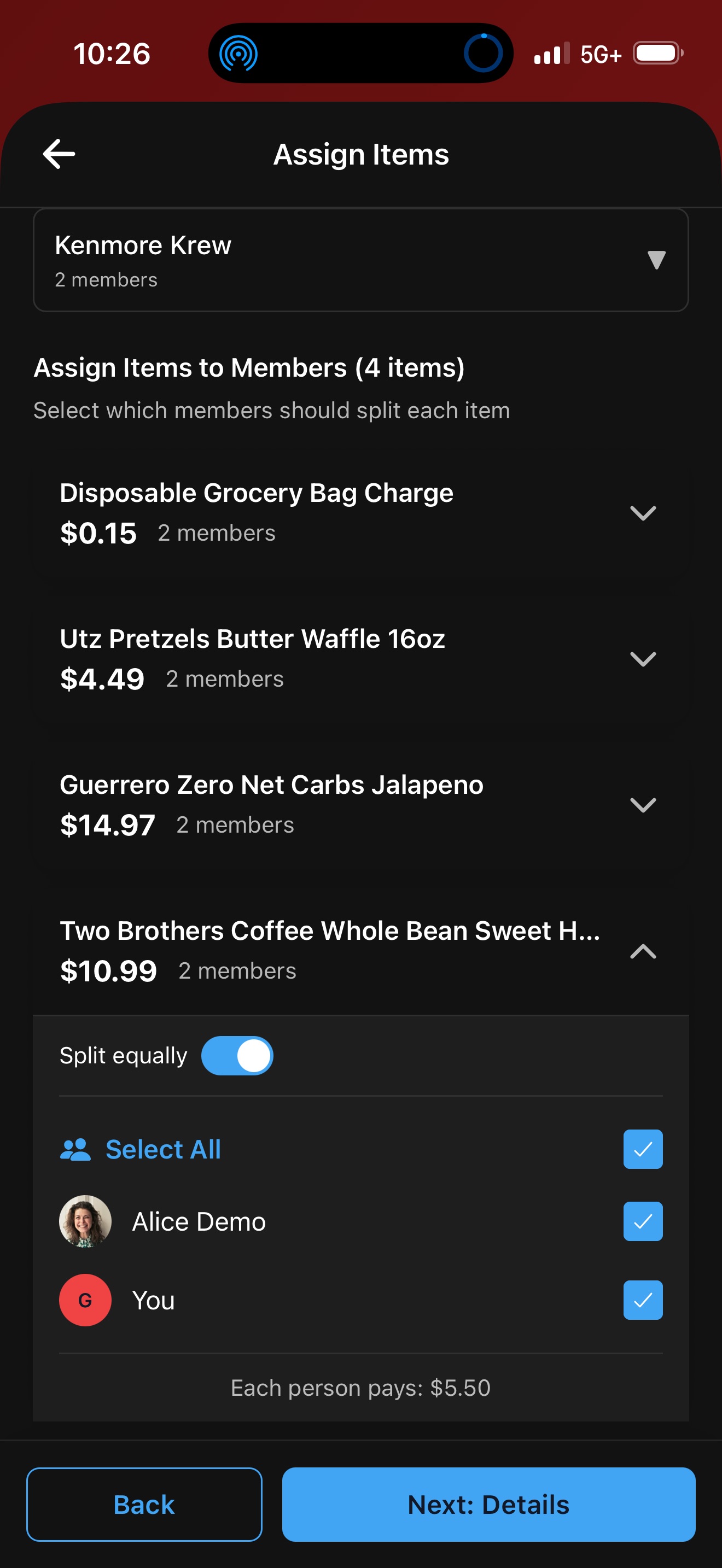Turn off the Split equally switch
The image size is (722, 1568).
point(237,1056)
